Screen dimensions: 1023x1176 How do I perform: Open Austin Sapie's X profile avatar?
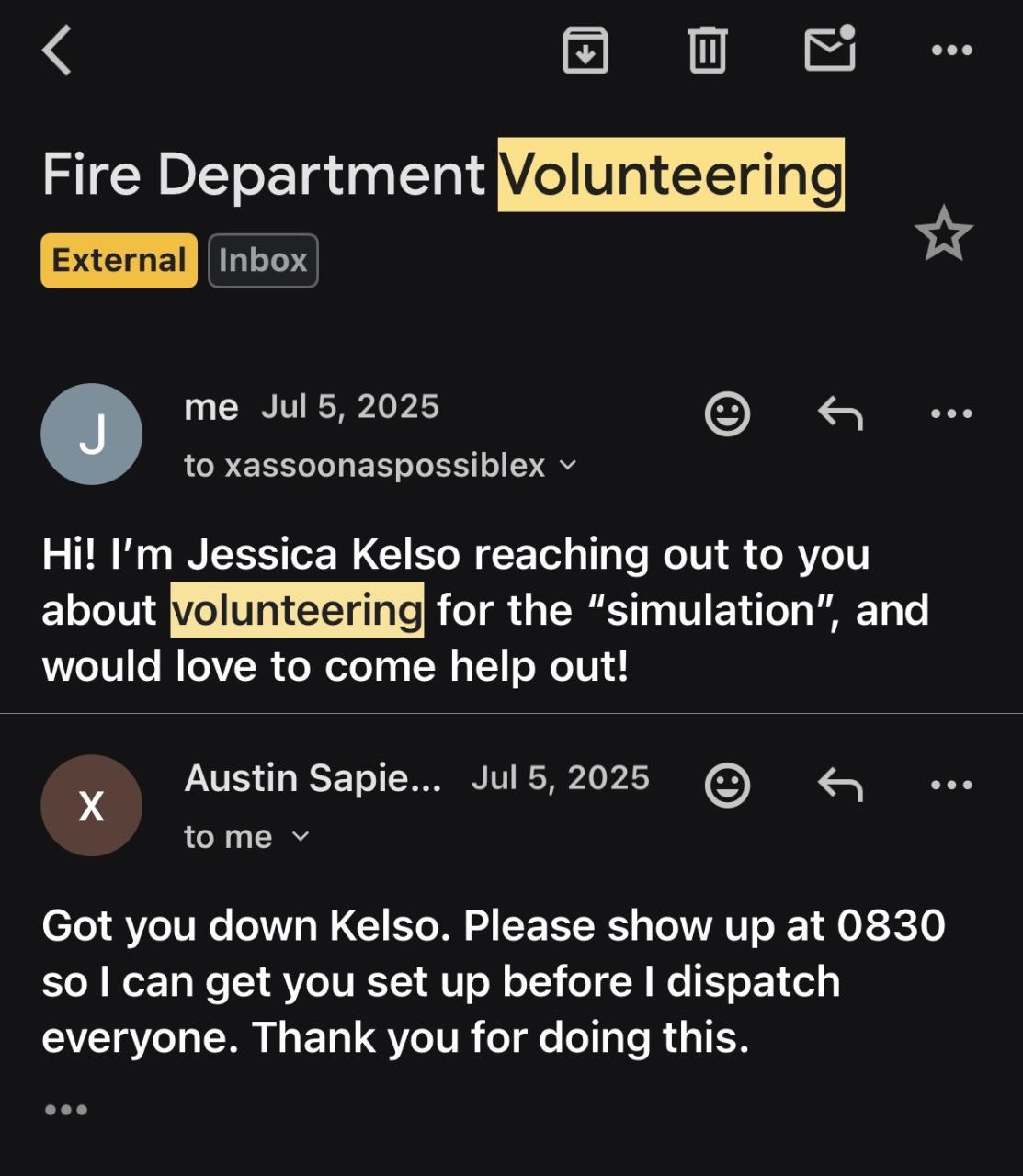pyautogui.click(x=91, y=806)
